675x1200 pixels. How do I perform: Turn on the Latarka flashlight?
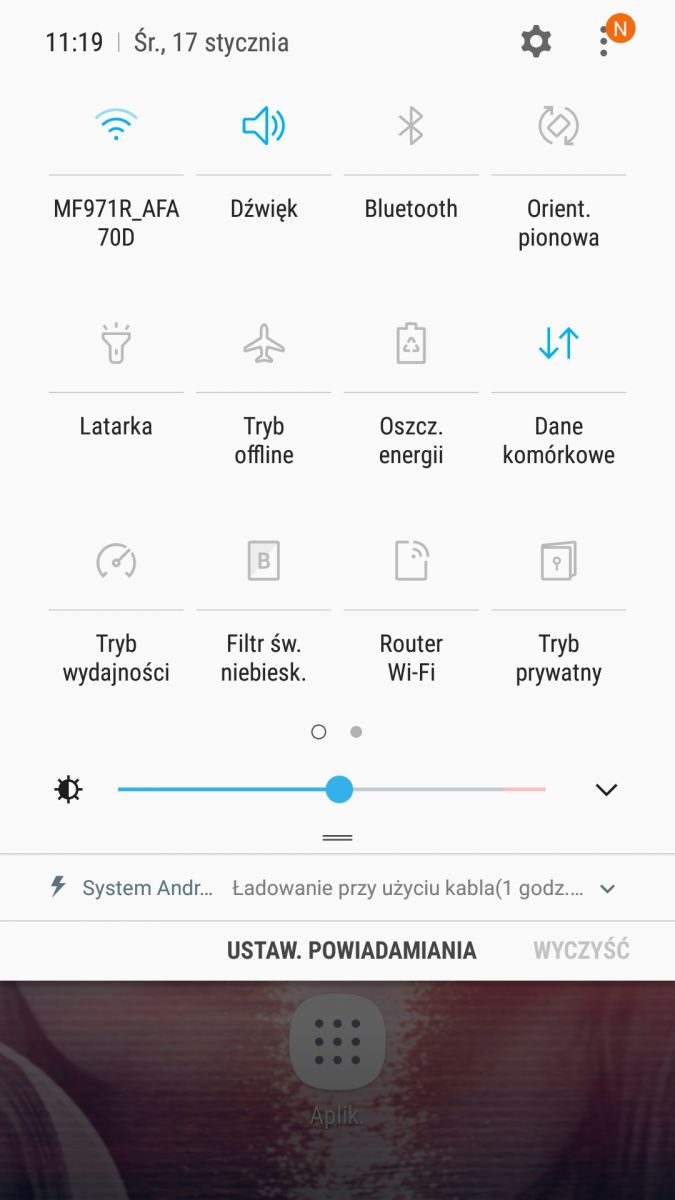[116, 343]
